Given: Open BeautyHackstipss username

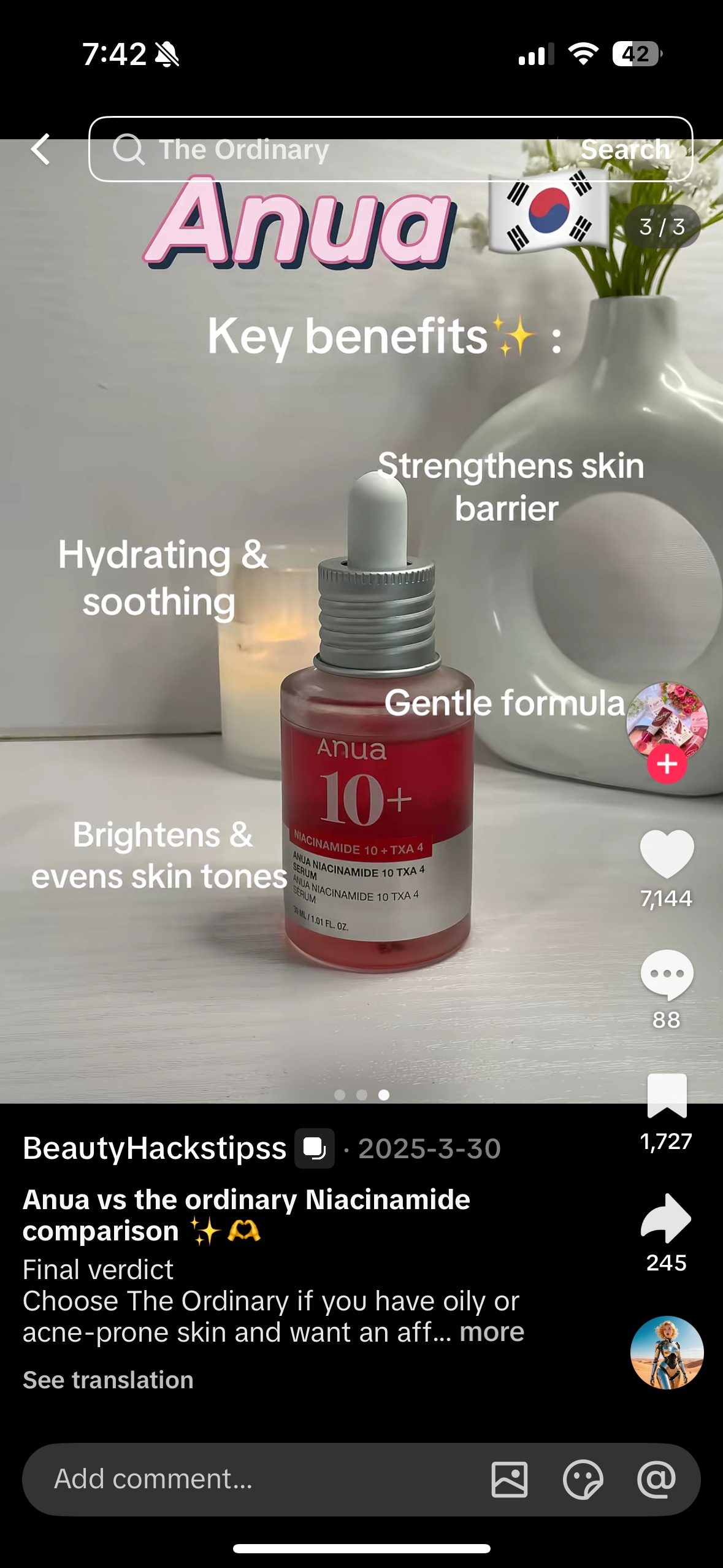Looking at the screenshot, I should tap(155, 1148).
